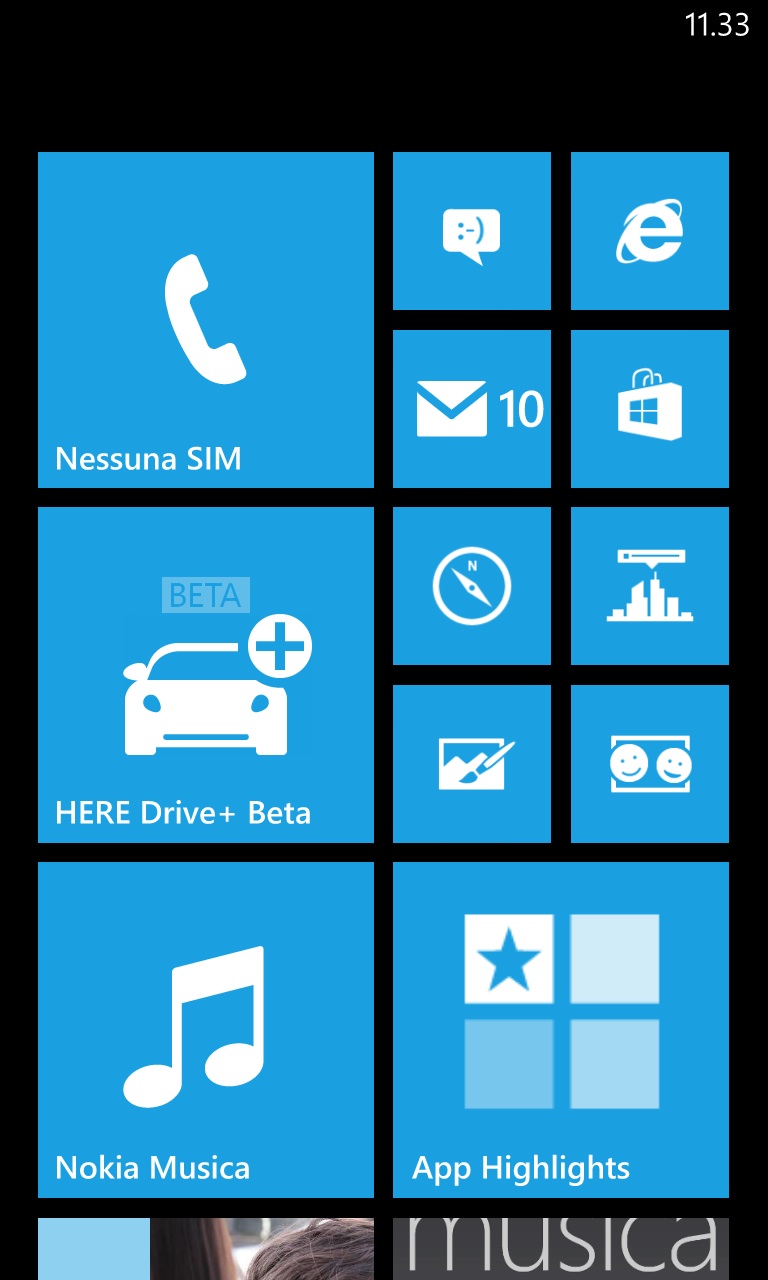
Task: Open the city skyline tile
Action: (649, 586)
